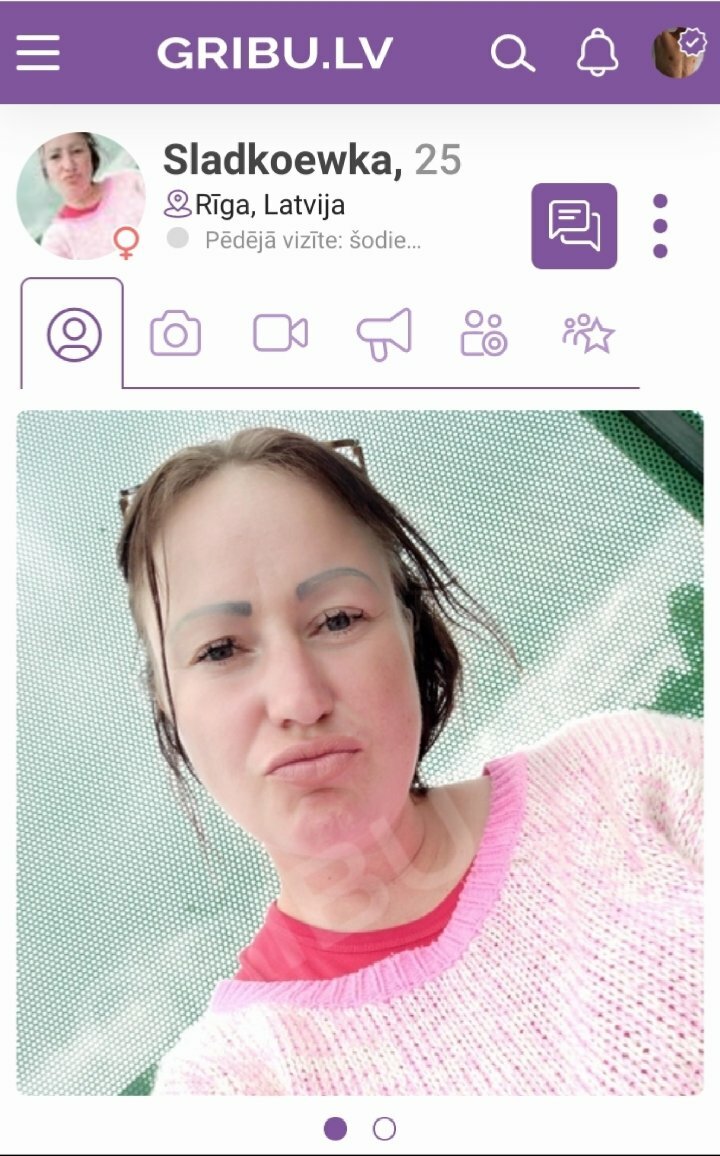Open the hamburger drawer menu
720x1156 pixels.
coord(38,53)
